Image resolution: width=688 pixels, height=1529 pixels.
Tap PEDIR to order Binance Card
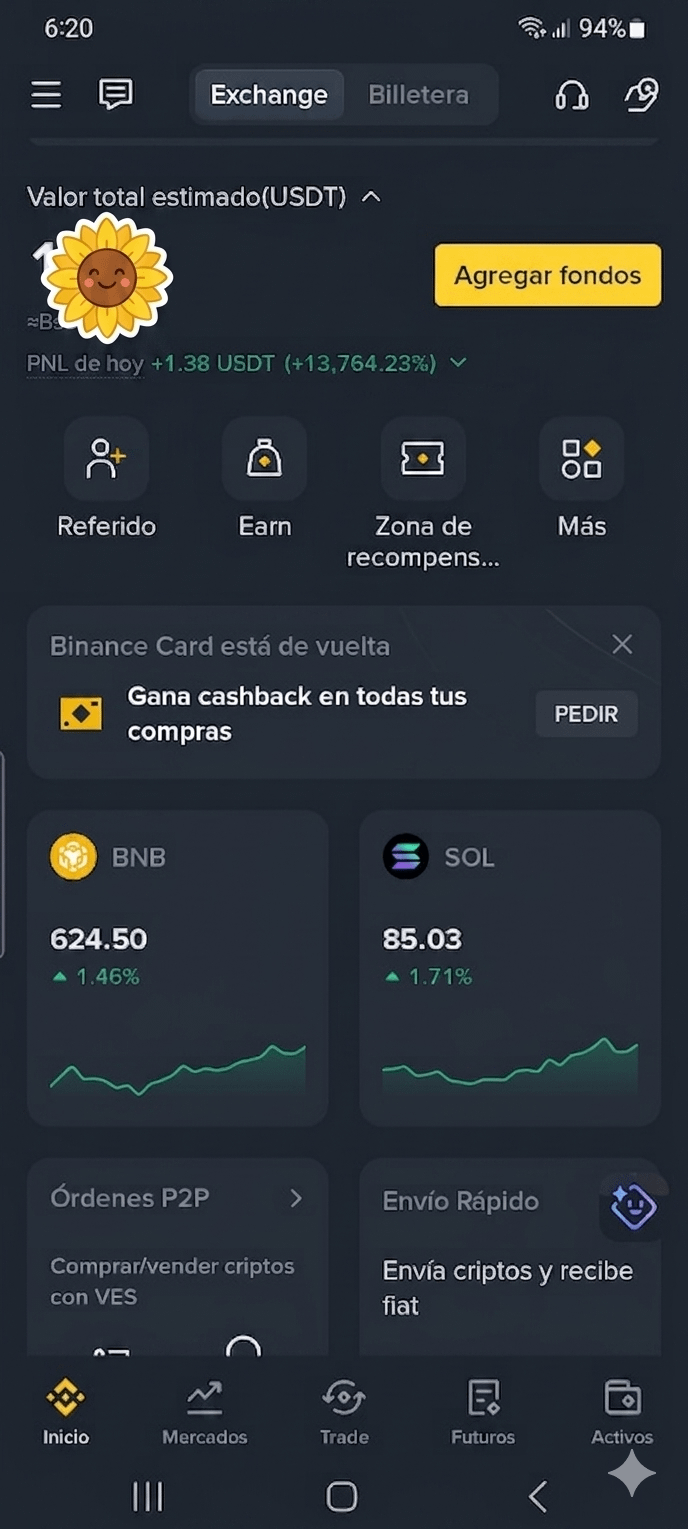click(x=586, y=714)
